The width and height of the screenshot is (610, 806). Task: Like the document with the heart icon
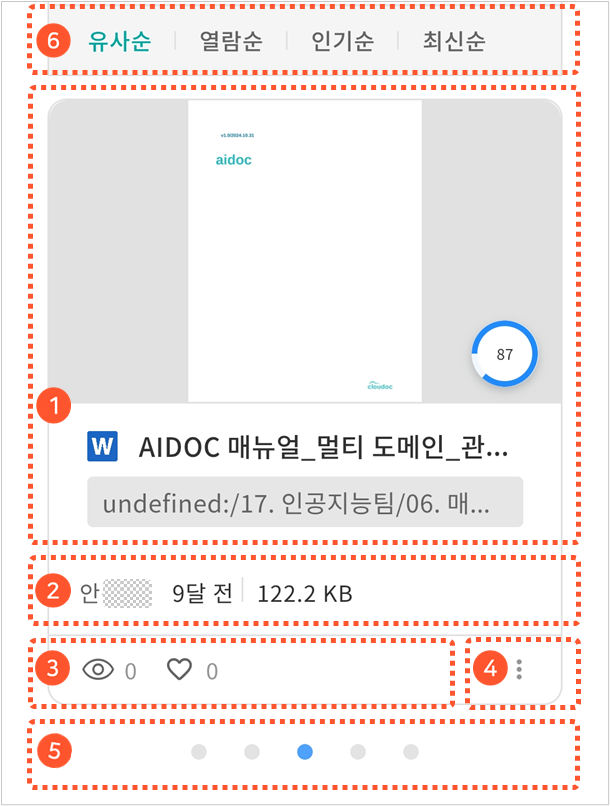click(179, 670)
